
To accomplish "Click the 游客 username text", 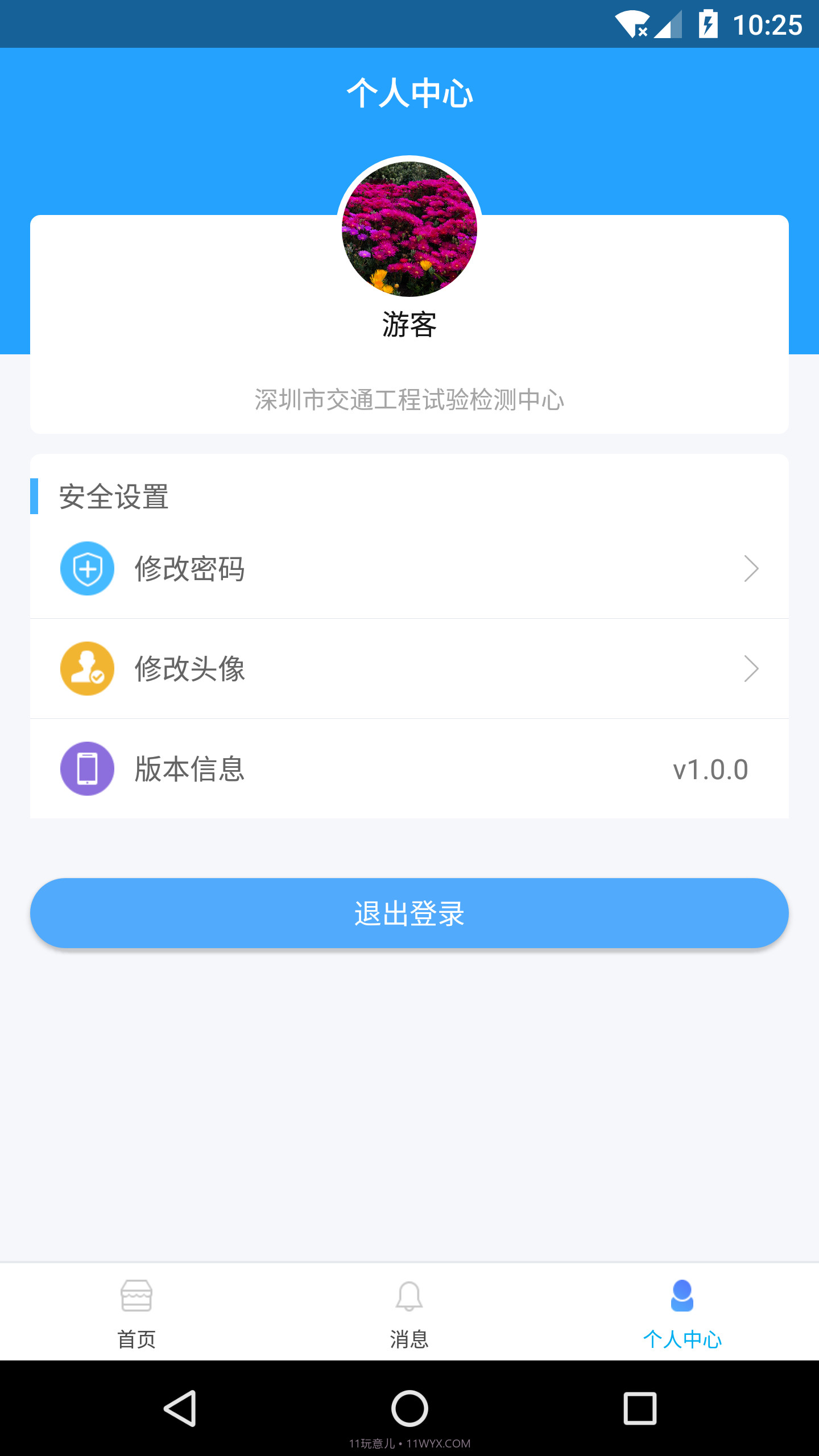I will click(408, 322).
